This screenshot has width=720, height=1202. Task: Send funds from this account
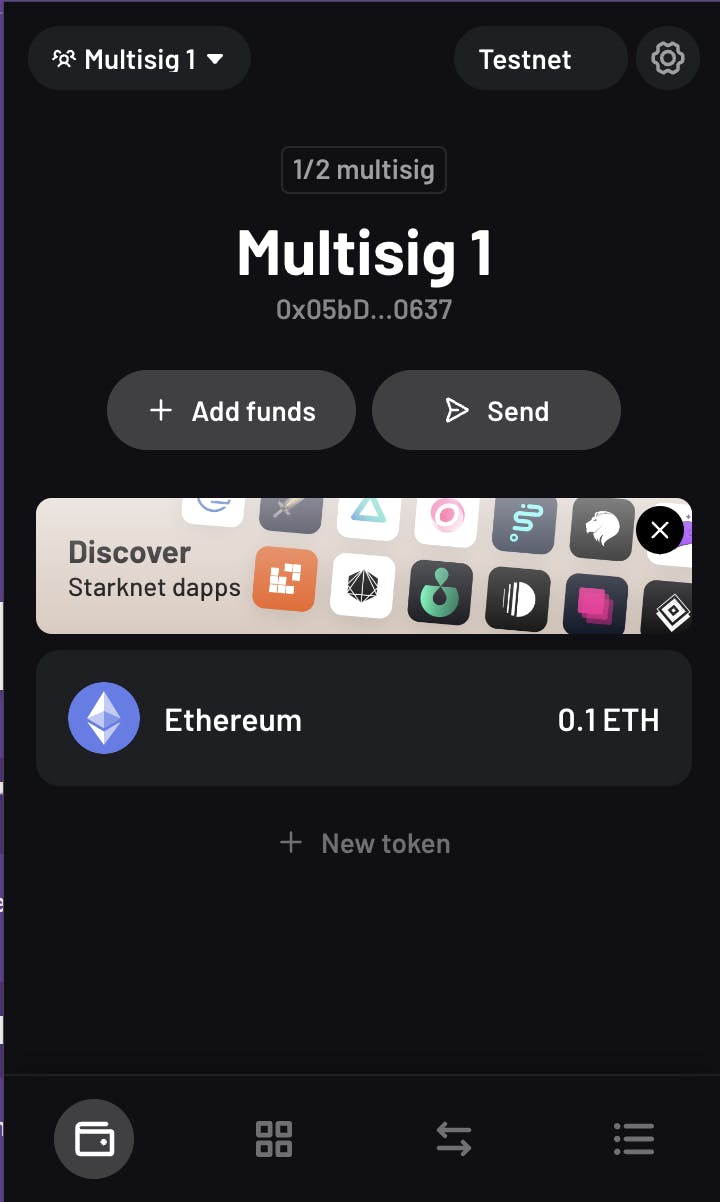496,410
